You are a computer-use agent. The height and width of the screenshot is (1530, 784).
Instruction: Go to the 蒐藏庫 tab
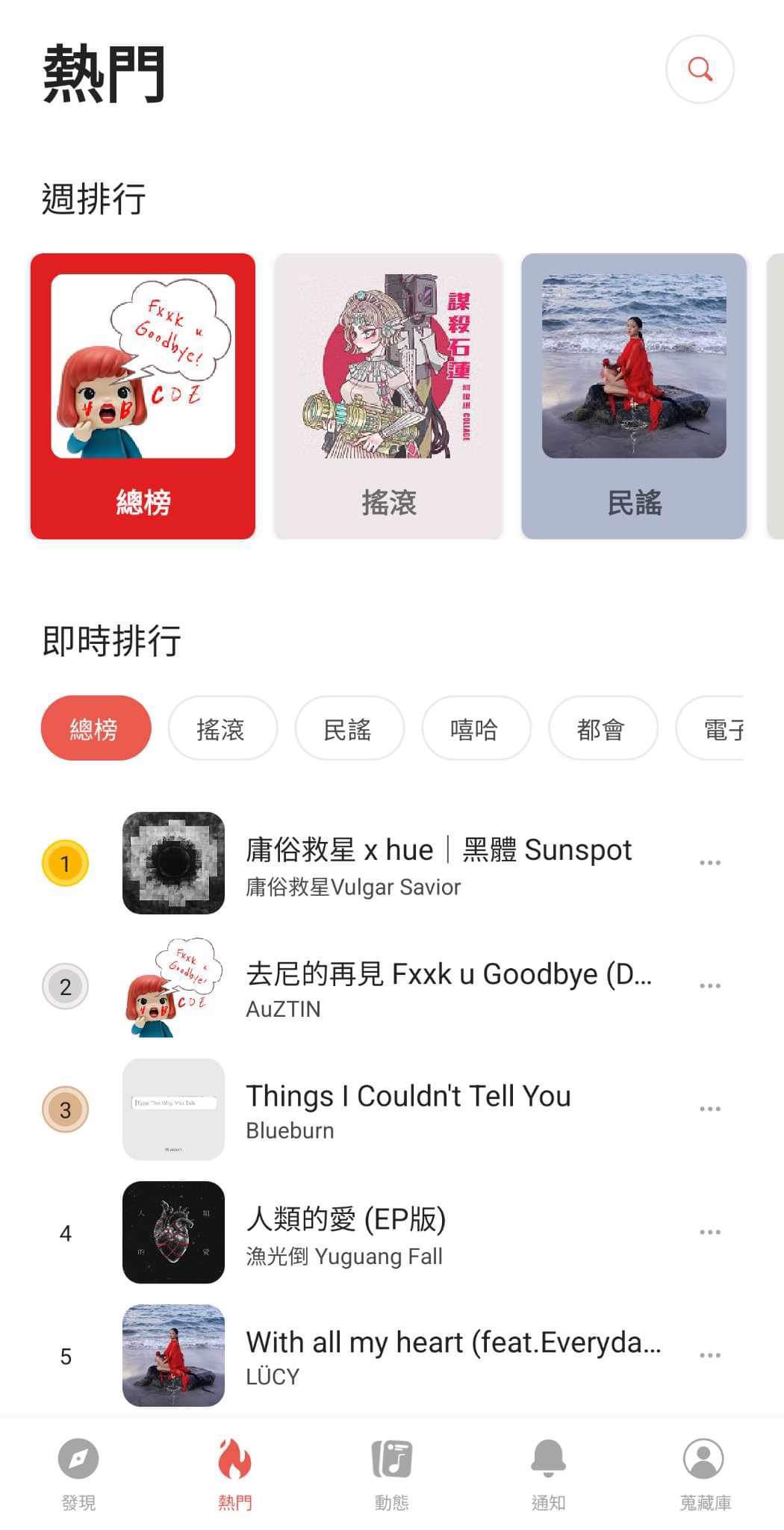pos(704,1473)
